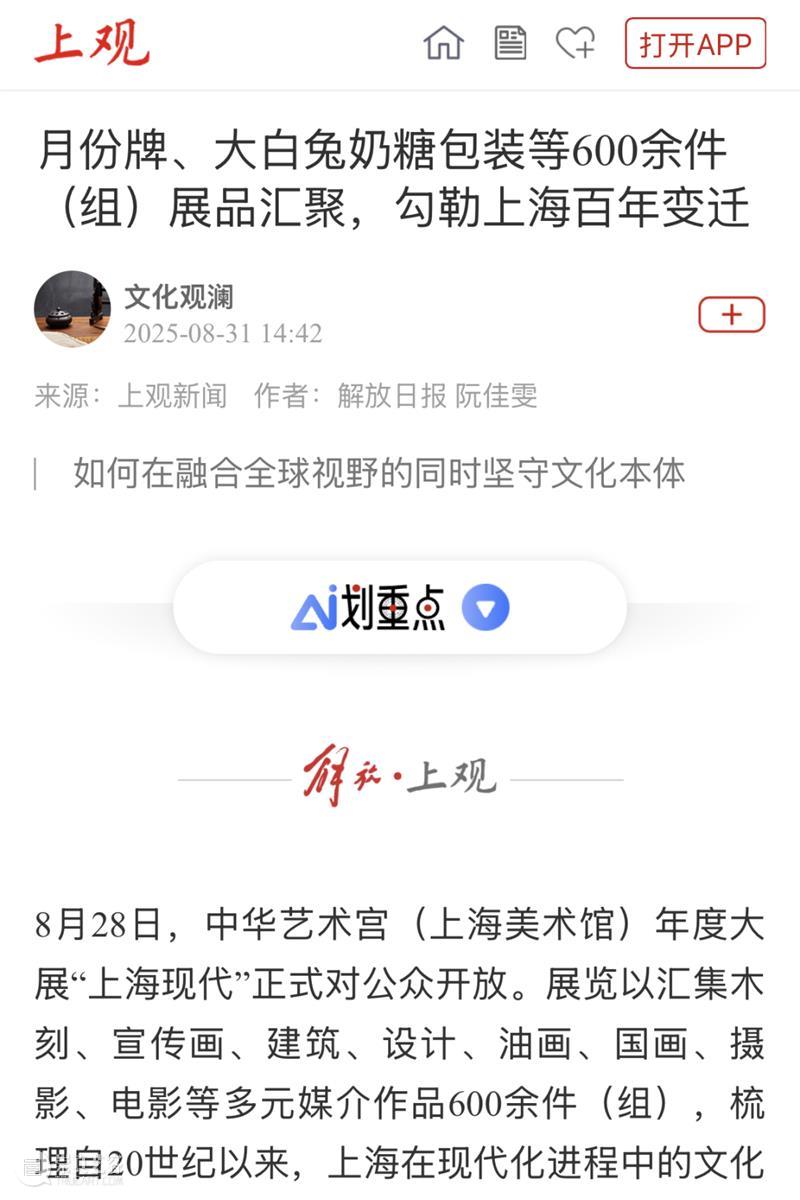Favorite the article using the heart icon
Viewport: 800px width, 1200px height.
click(x=574, y=44)
